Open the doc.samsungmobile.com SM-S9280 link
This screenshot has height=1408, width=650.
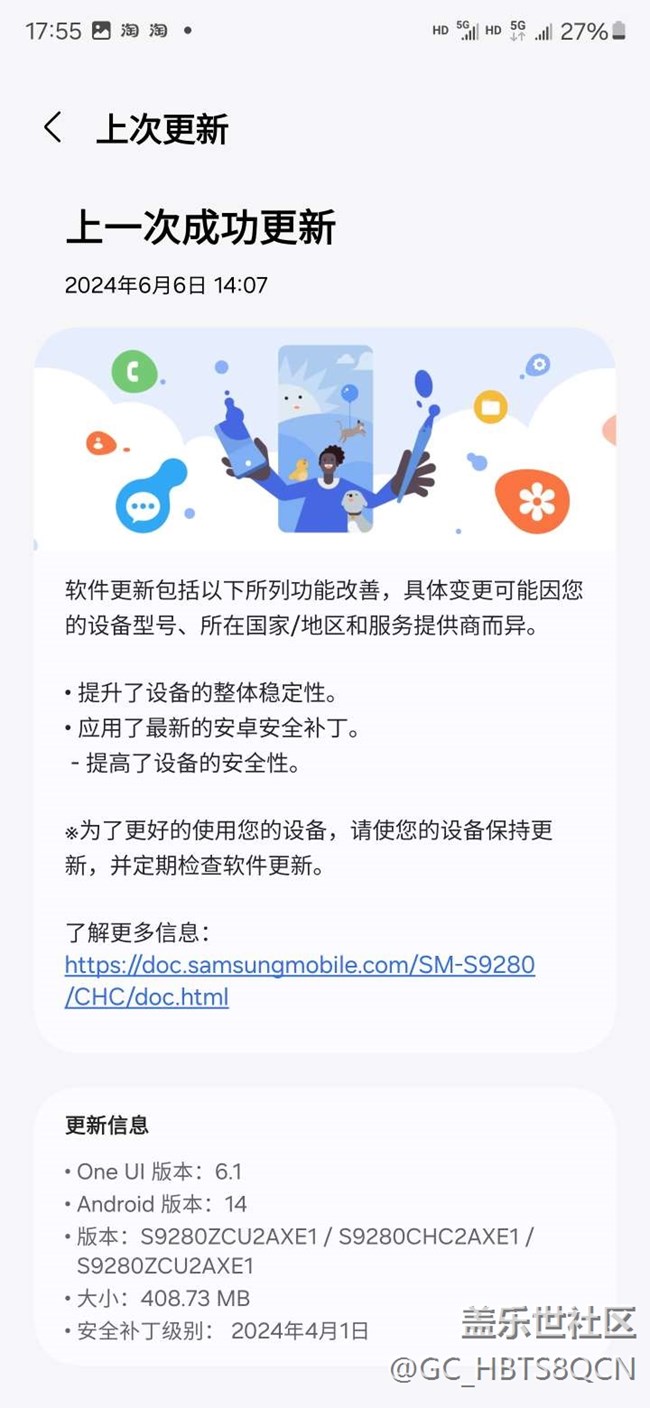tap(299, 966)
